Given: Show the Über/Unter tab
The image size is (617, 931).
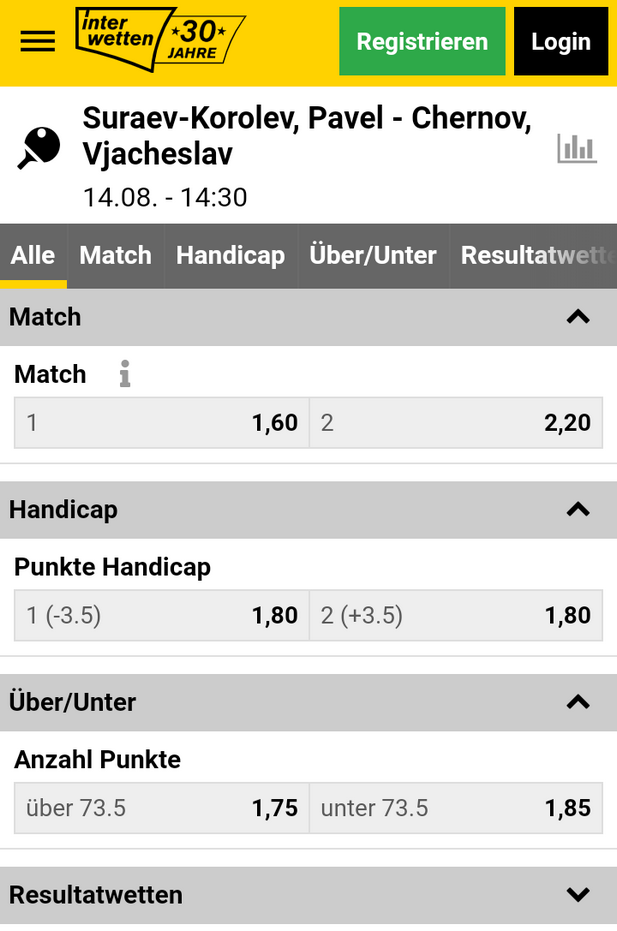Looking at the screenshot, I should pyautogui.click(x=373, y=256).
